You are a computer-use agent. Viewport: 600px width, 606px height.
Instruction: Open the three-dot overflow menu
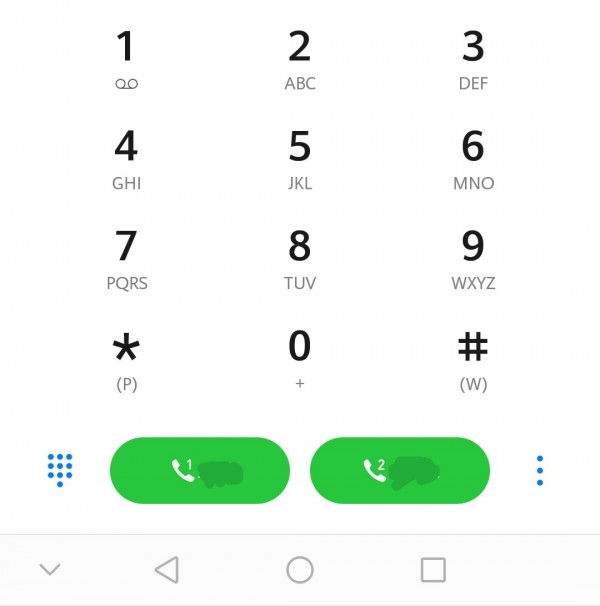pyautogui.click(x=540, y=470)
